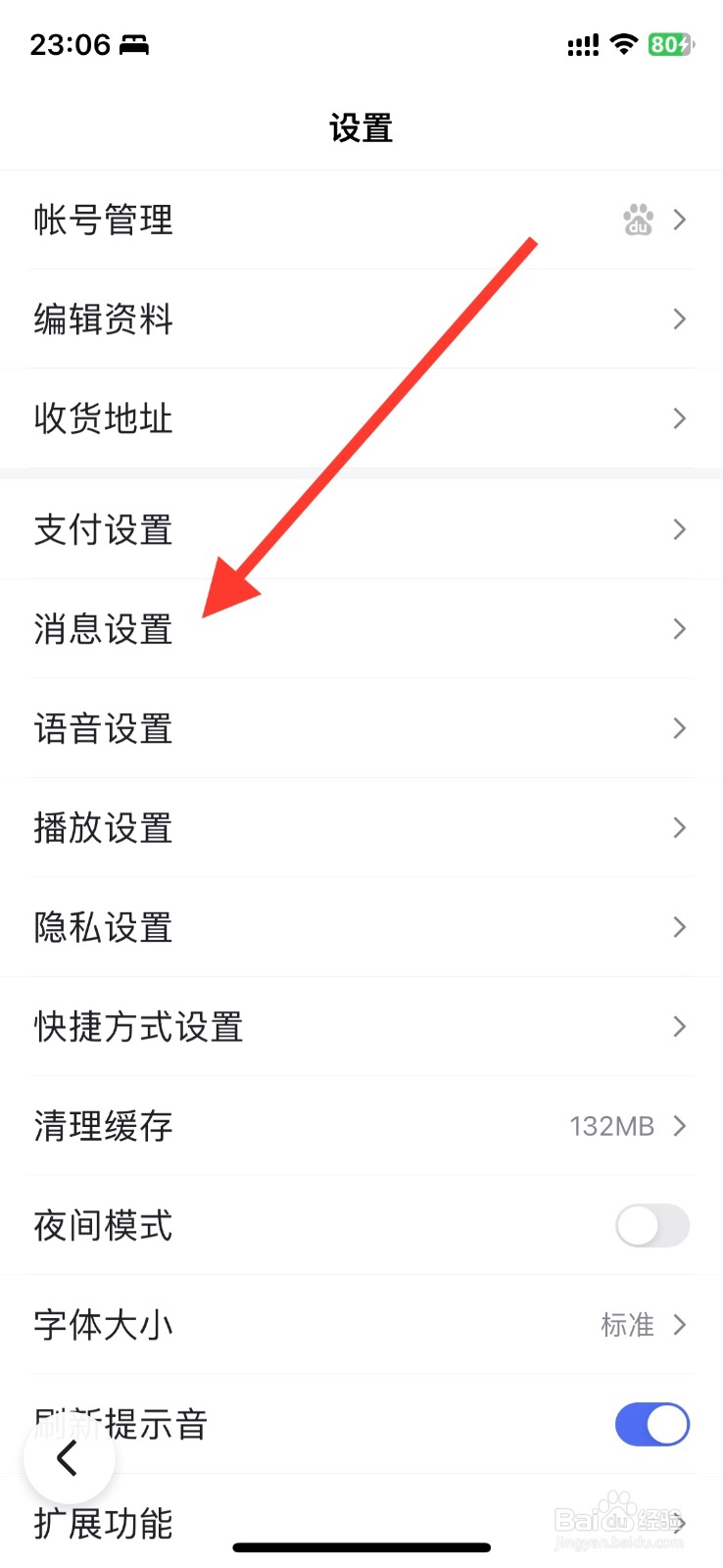Open 快捷方式设置 shortcut settings
Viewport: 723px width, 1568px height.
tap(139, 1027)
